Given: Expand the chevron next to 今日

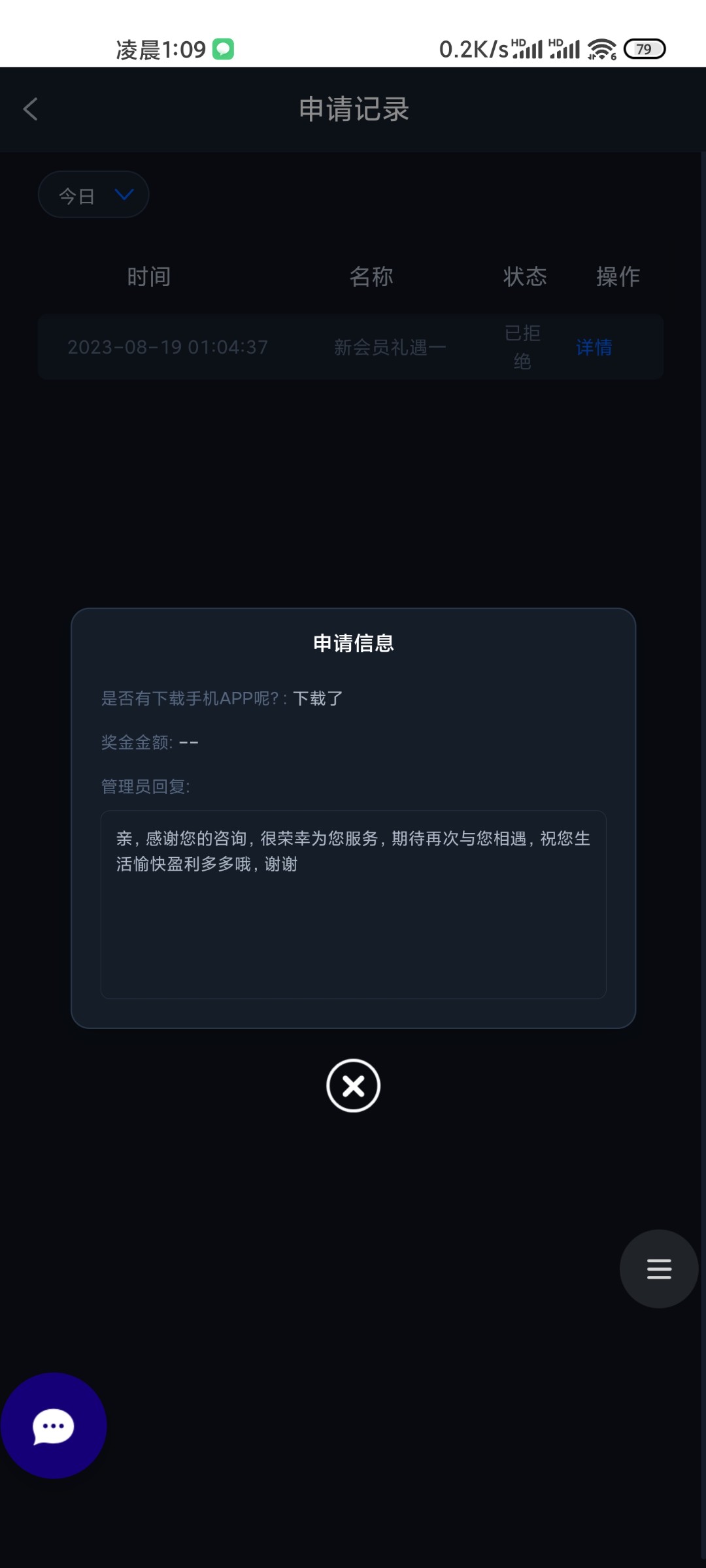Looking at the screenshot, I should point(123,194).
